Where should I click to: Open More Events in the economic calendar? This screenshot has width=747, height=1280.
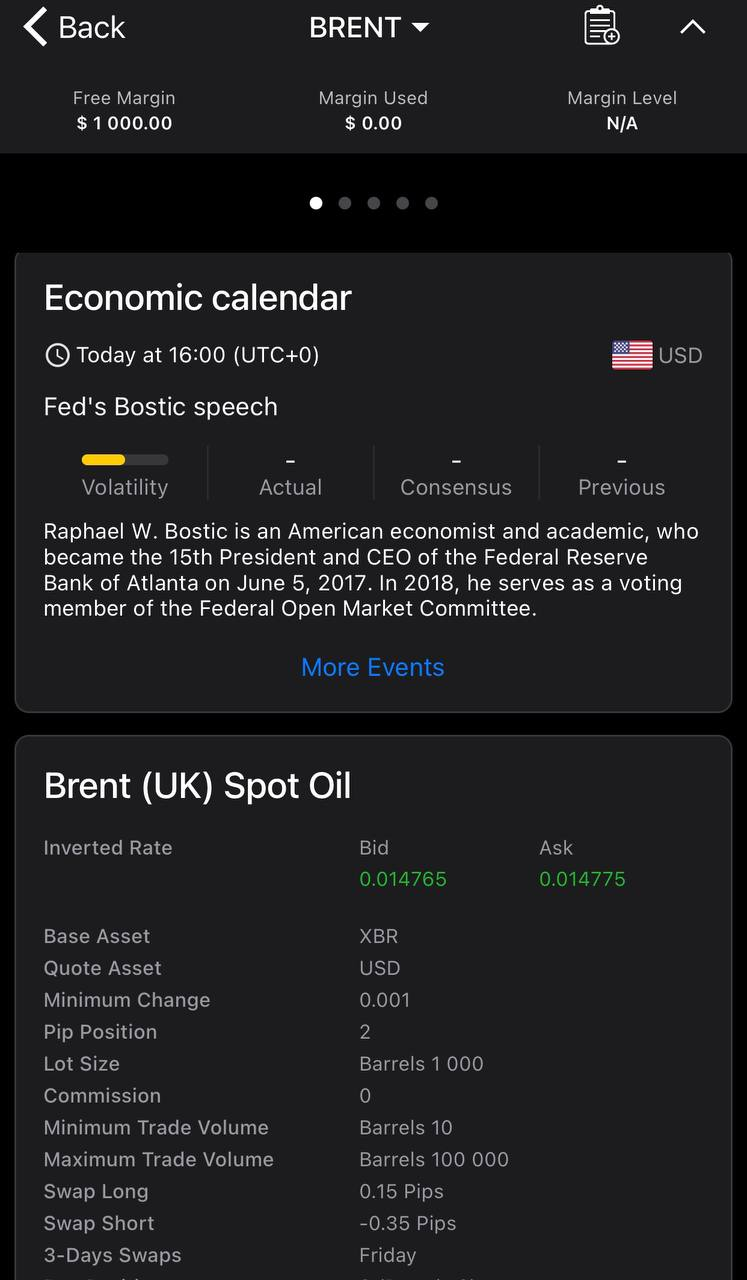[373, 667]
